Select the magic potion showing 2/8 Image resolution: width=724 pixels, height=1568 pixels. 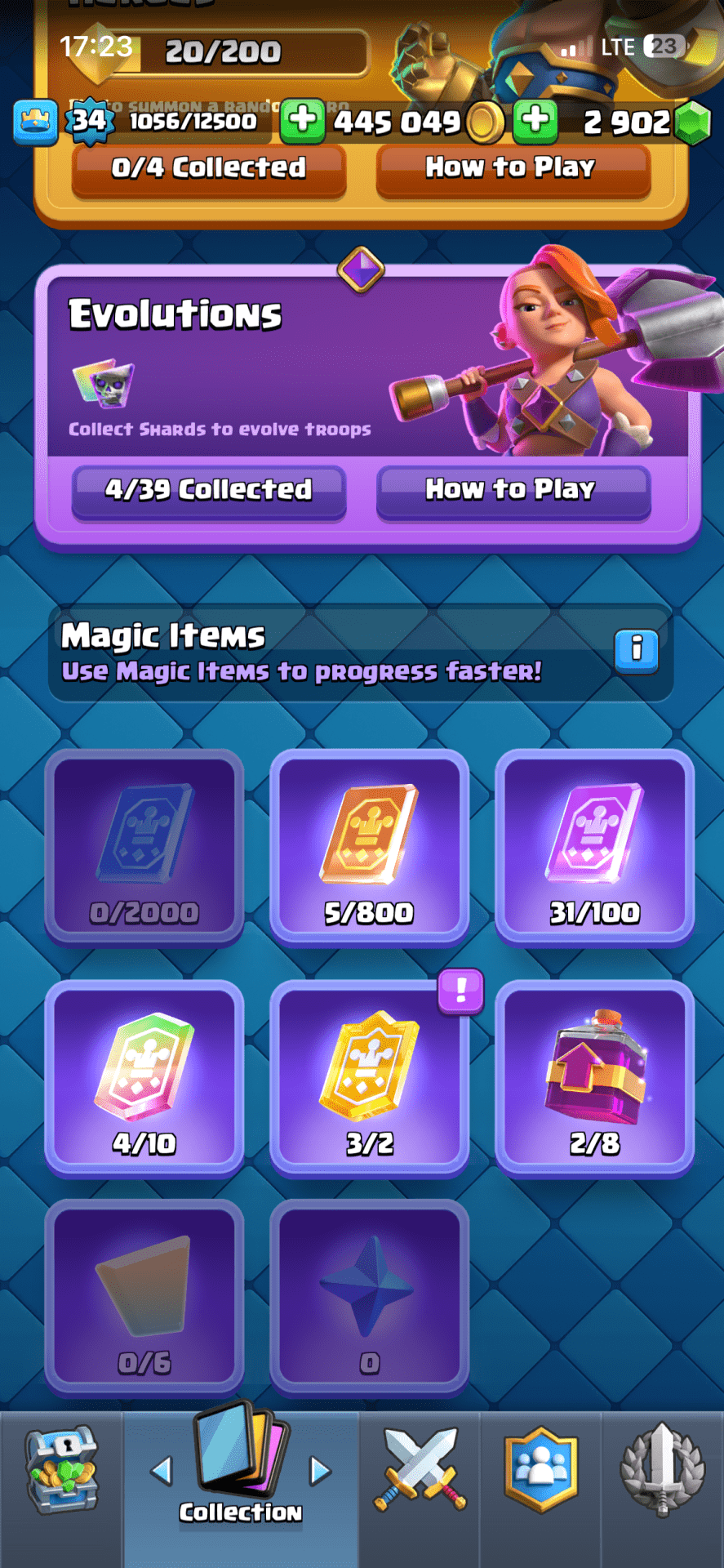click(x=594, y=1078)
